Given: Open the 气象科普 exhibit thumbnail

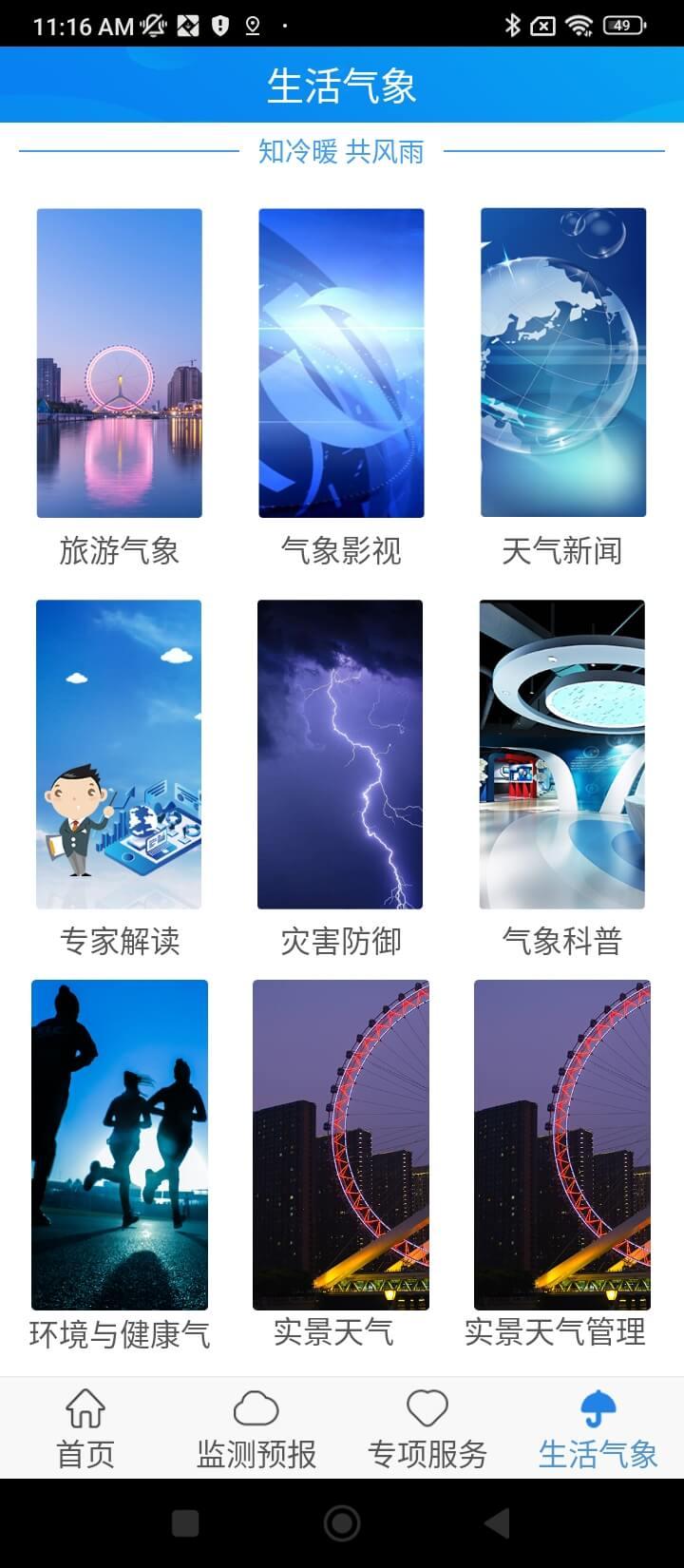Looking at the screenshot, I should (562, 753).
